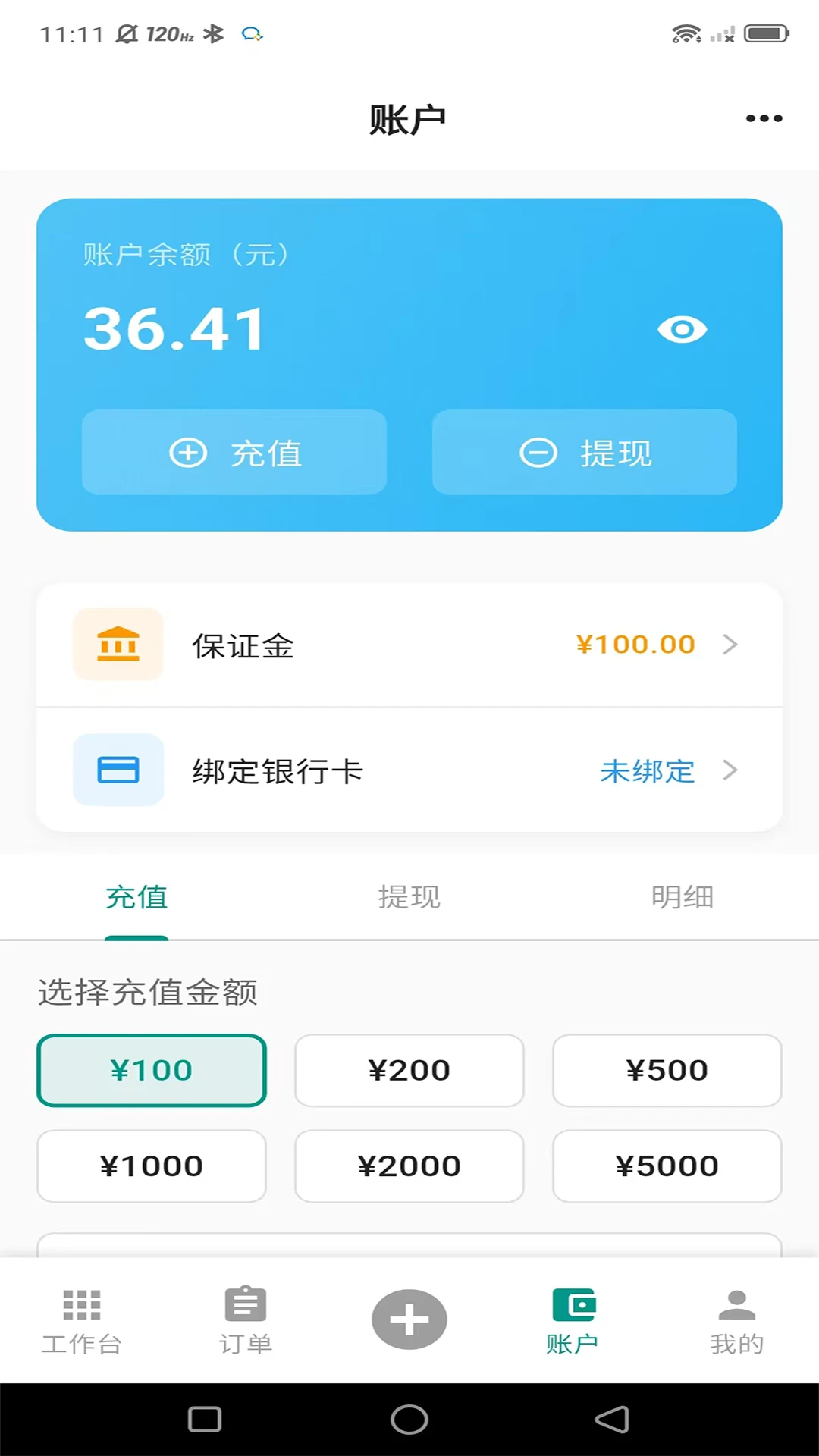Screen dimensions: 819x1456
Task: Tap 充值 button on balance card
Action: tap(234, 453)
